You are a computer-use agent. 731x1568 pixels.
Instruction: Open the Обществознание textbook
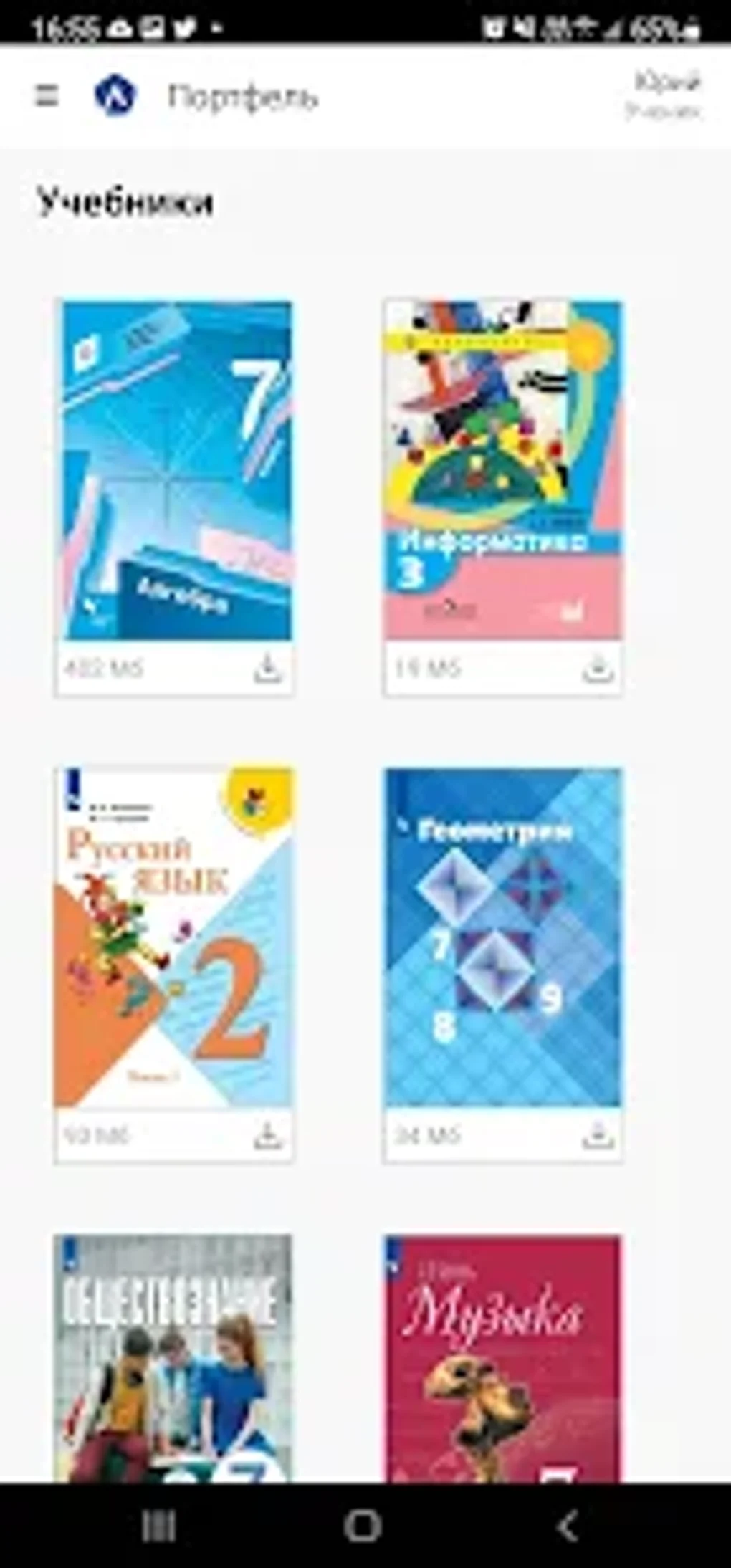pos(173,1359)
